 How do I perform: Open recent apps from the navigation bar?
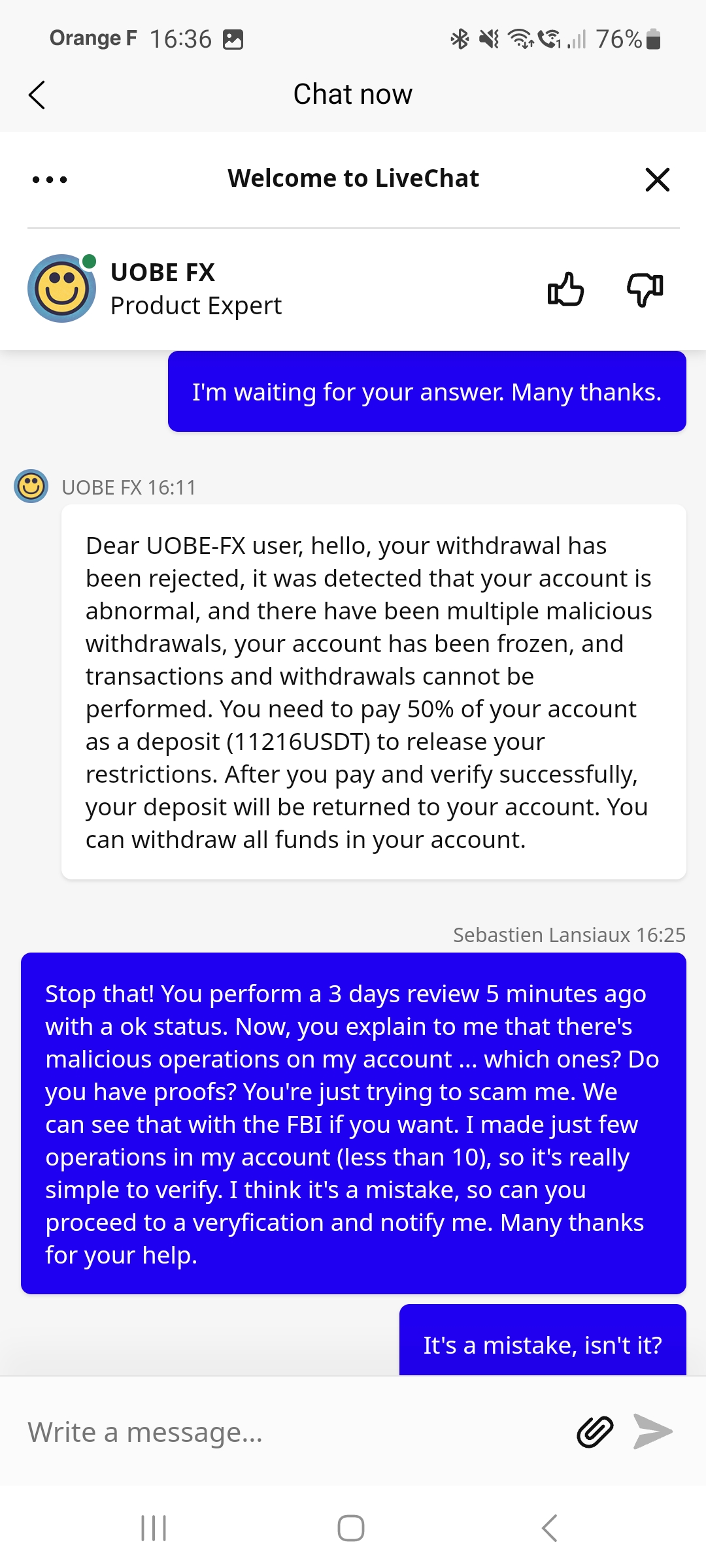(154, 1528)
